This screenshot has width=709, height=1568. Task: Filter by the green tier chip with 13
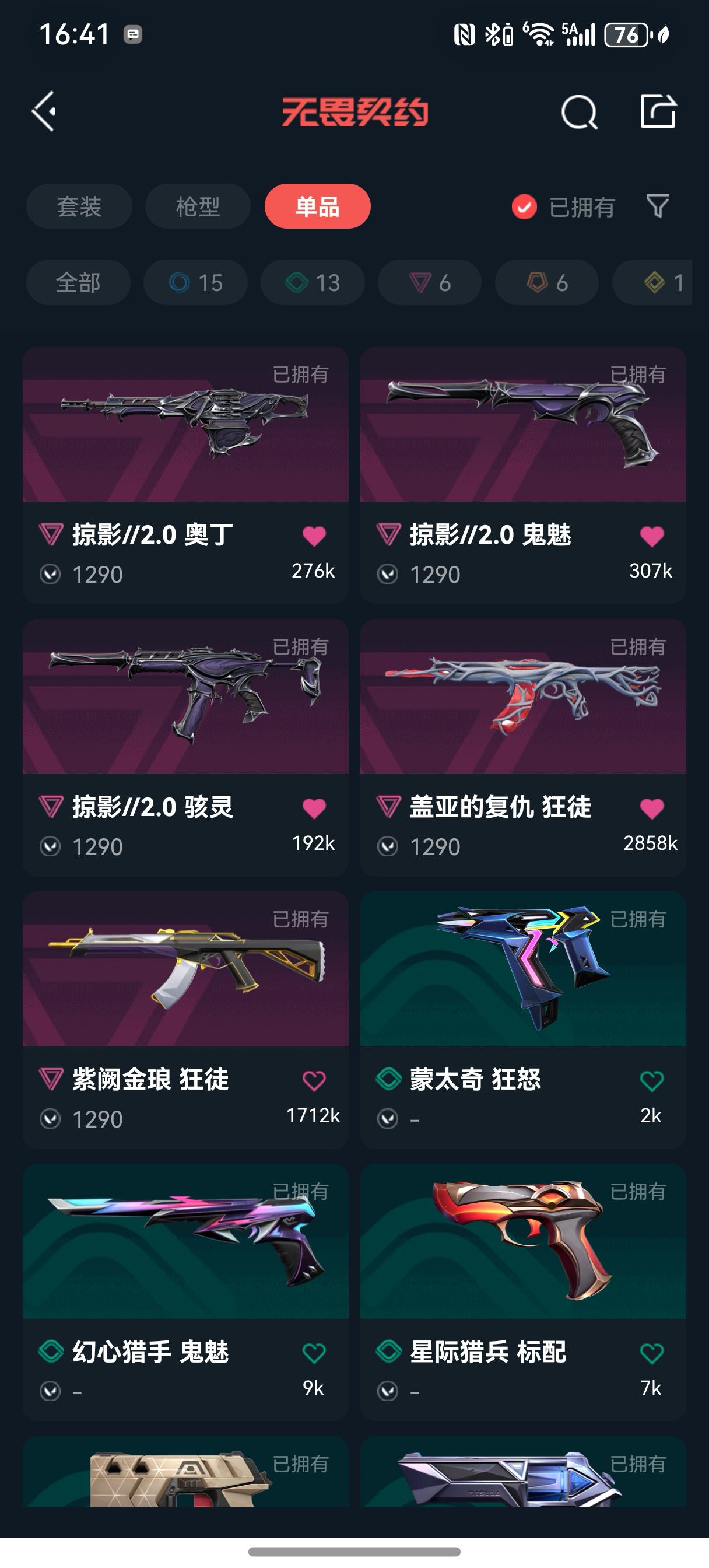(x=312, y=282)
